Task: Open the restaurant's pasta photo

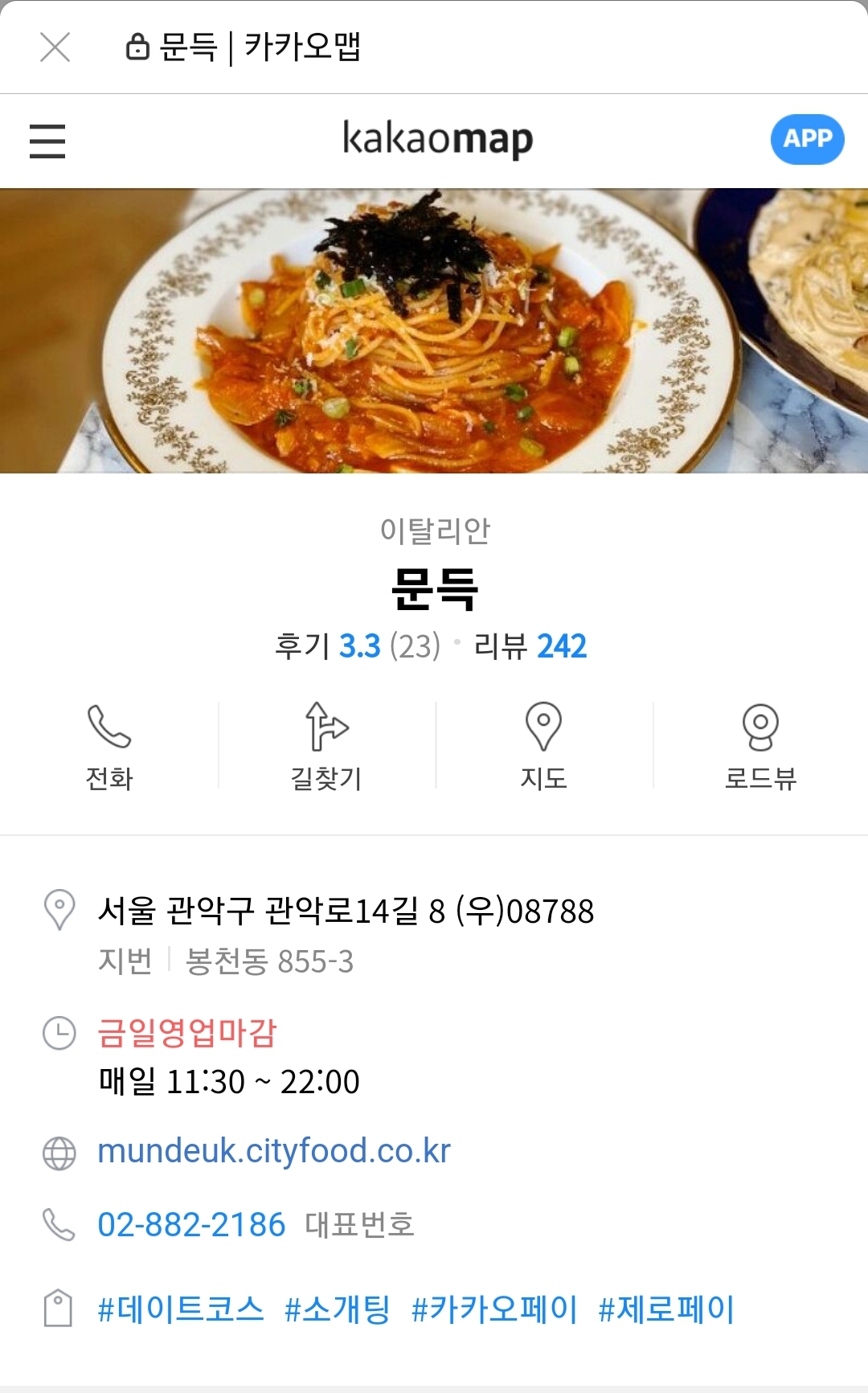Action: pos(434,330)
